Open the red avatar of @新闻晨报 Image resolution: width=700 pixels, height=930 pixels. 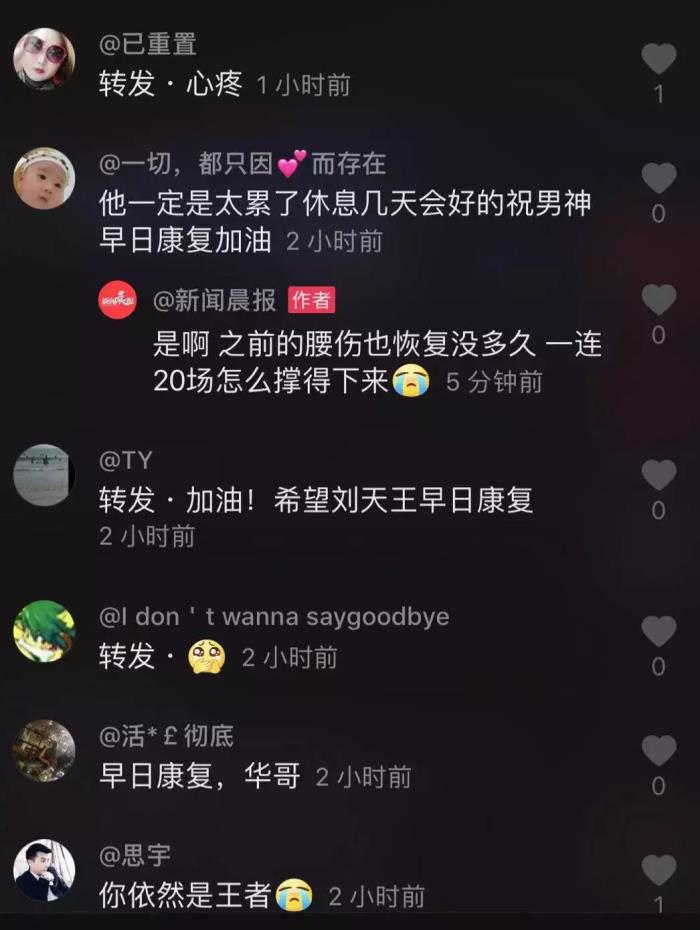point(117,299)
